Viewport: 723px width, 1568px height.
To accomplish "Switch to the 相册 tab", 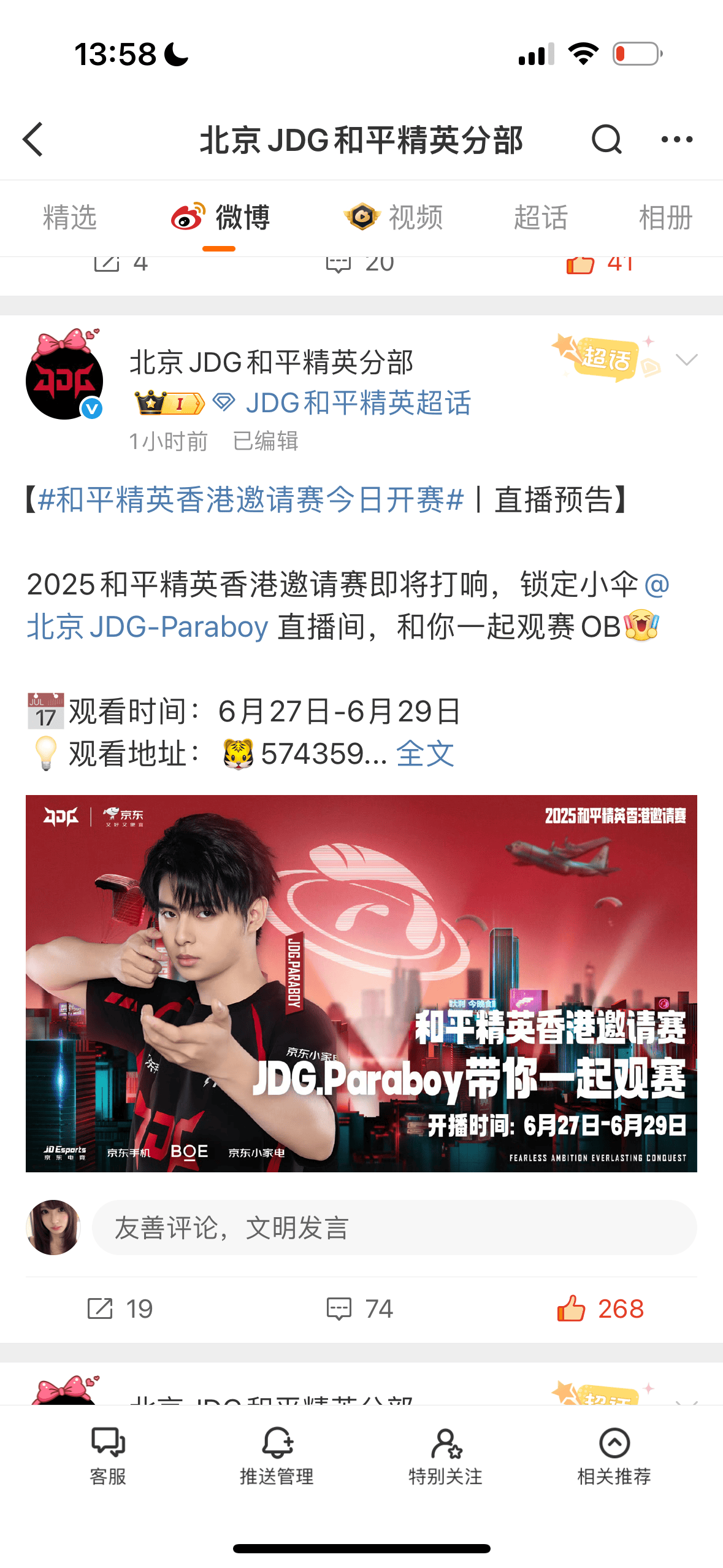I will point(665,218).
